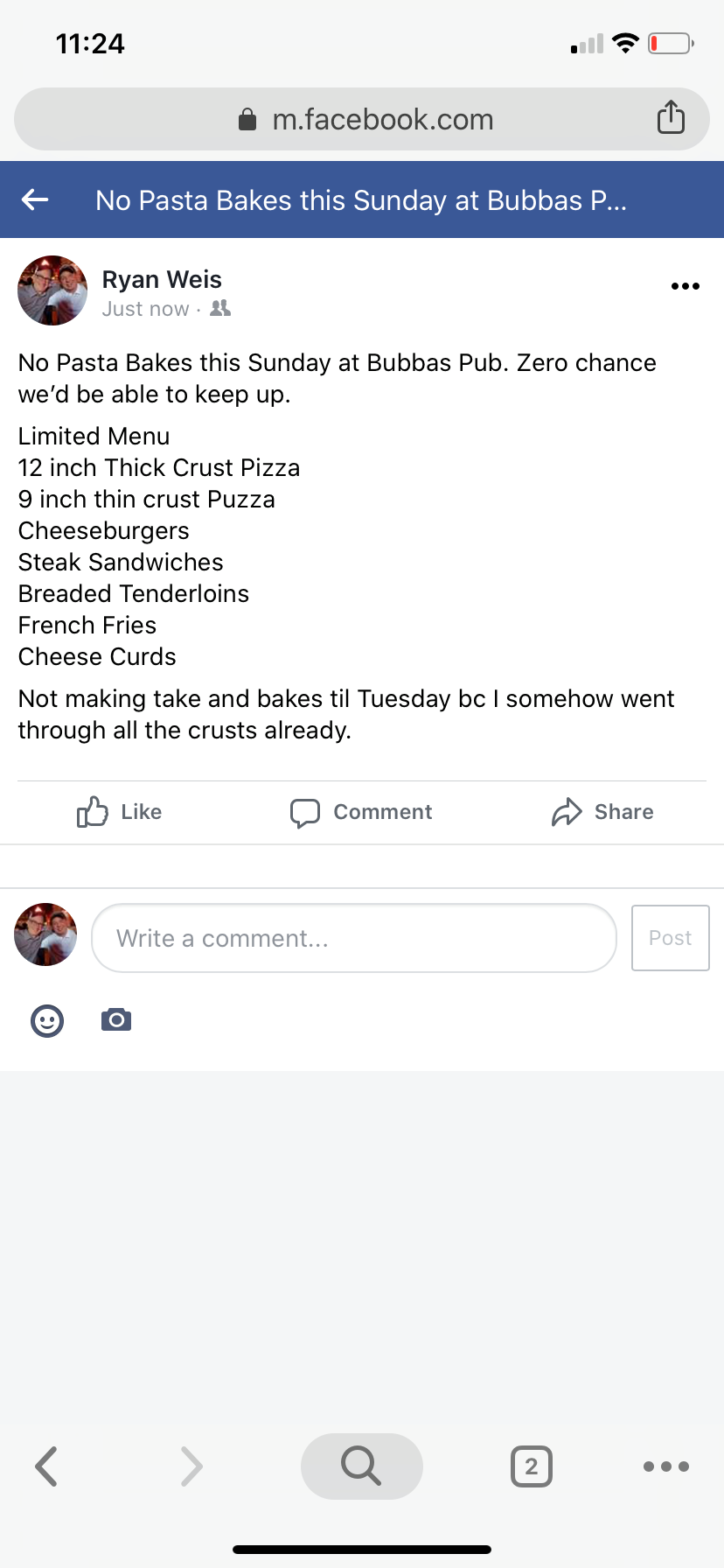Tap the Post comment button
Viewport: 724px width, 1568px height.
670,938
